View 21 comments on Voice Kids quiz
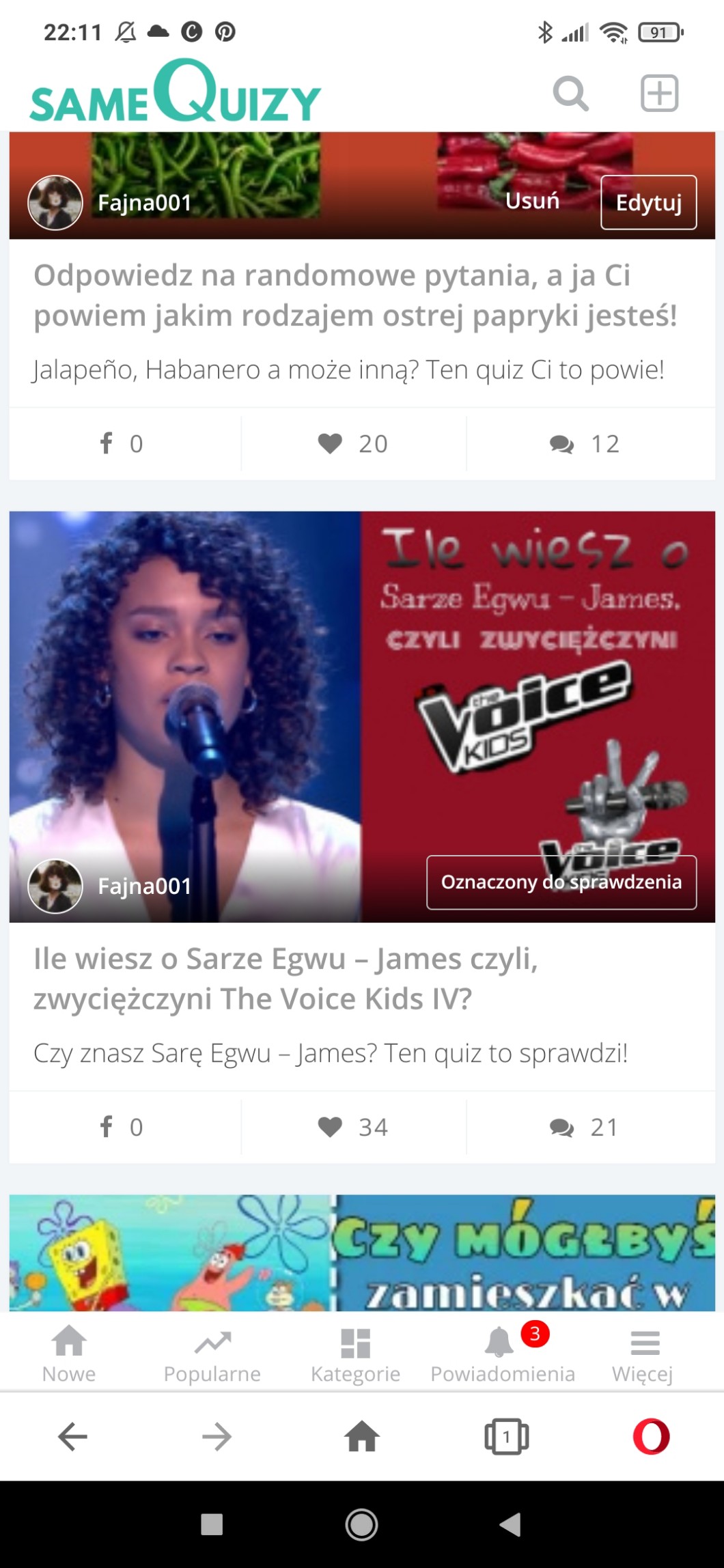The image size is (724, 1568). click(x=585, y=1128)
